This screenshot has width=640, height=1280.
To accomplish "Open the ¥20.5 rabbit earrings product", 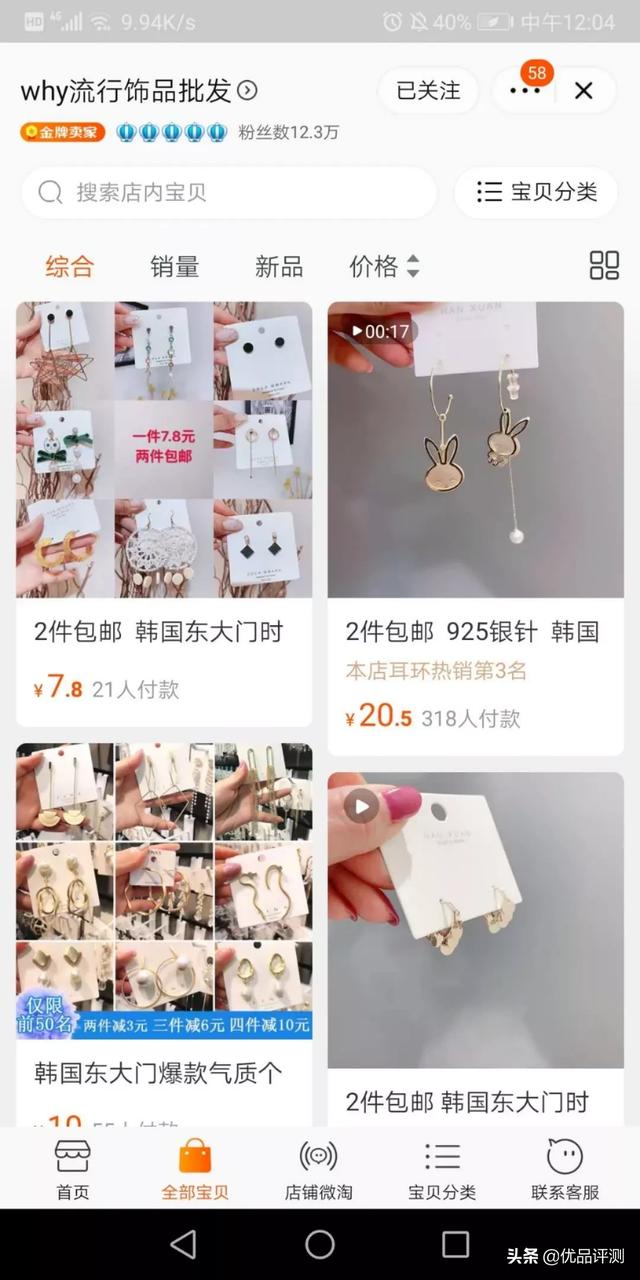I will pyautogui.click(x=476, y=528).
